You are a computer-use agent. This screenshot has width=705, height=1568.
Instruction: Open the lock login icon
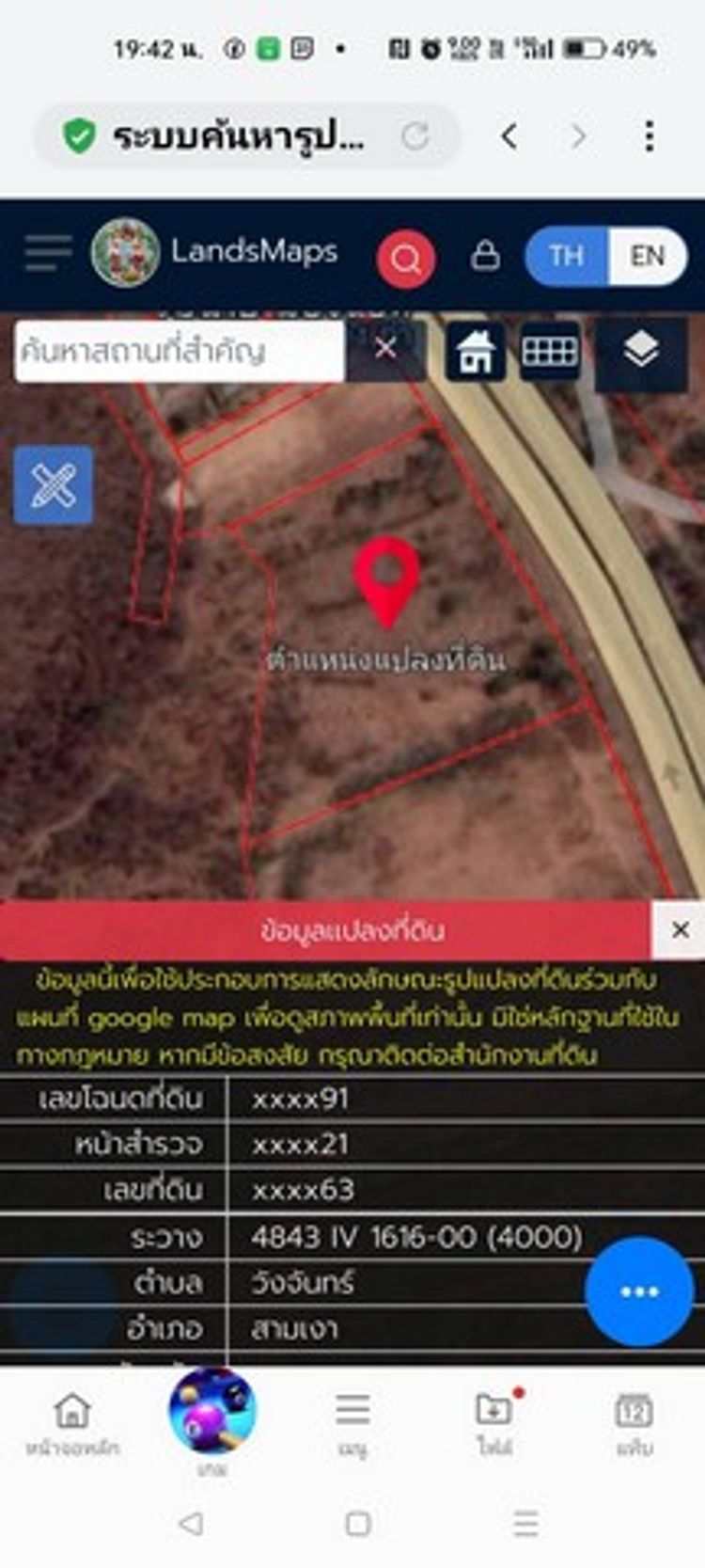click(485, 255)
